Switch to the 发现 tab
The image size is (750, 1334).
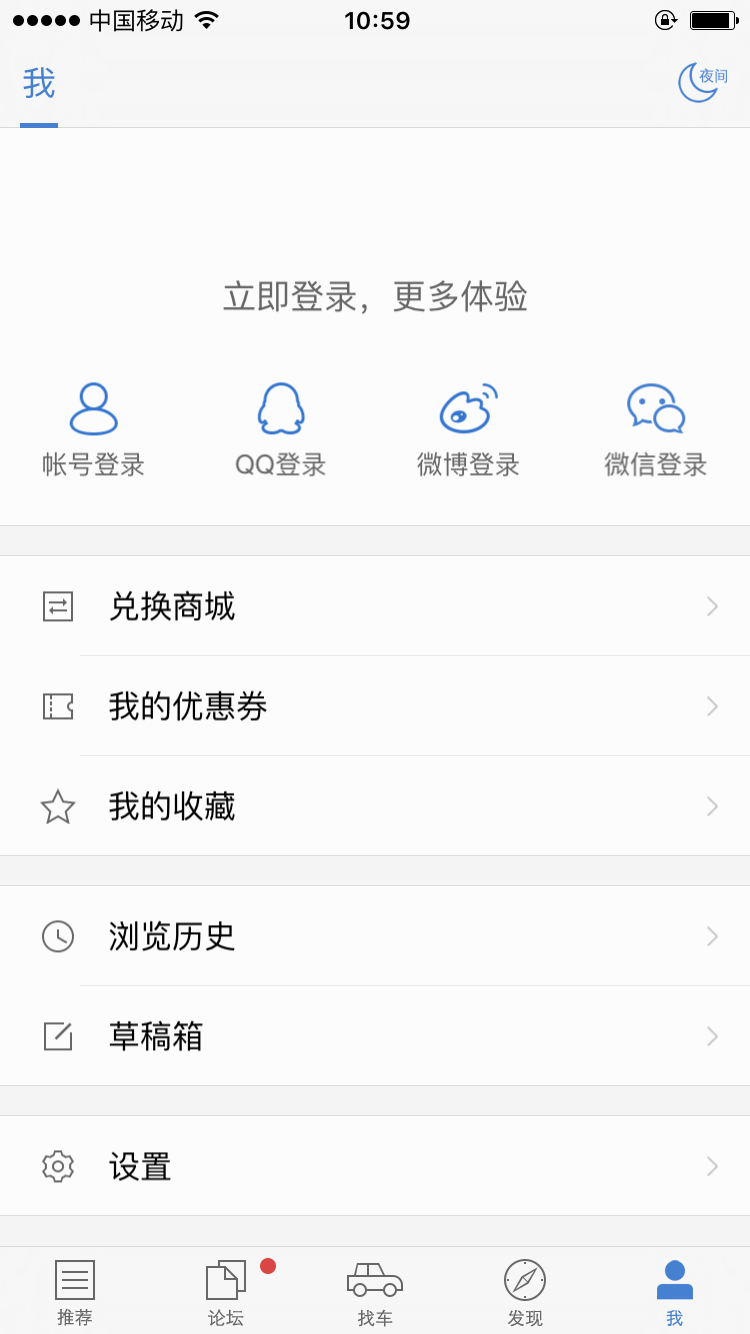pos(525,1292)
